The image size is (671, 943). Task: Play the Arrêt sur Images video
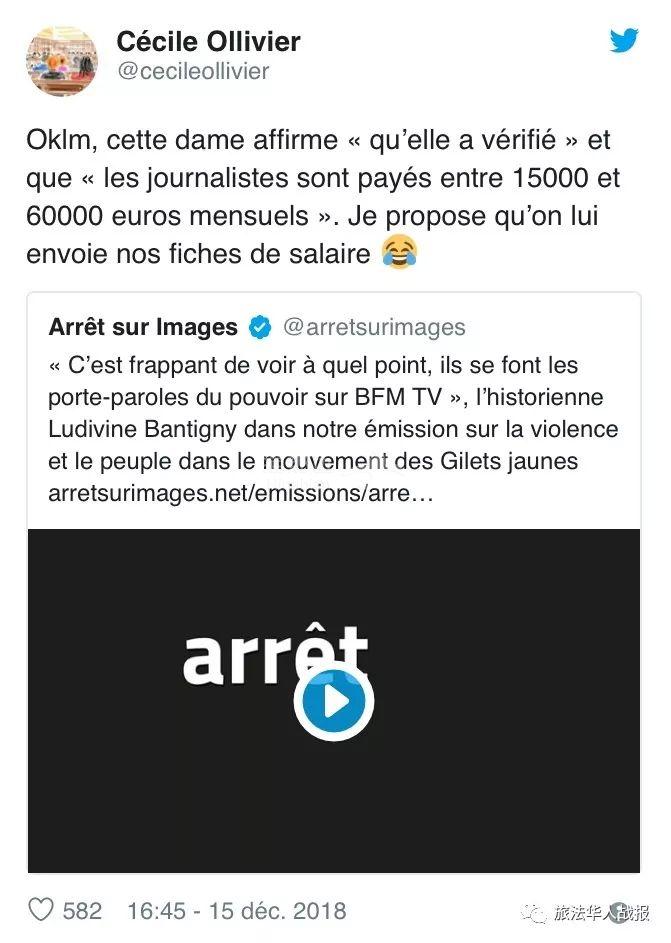tap(333, 701)
